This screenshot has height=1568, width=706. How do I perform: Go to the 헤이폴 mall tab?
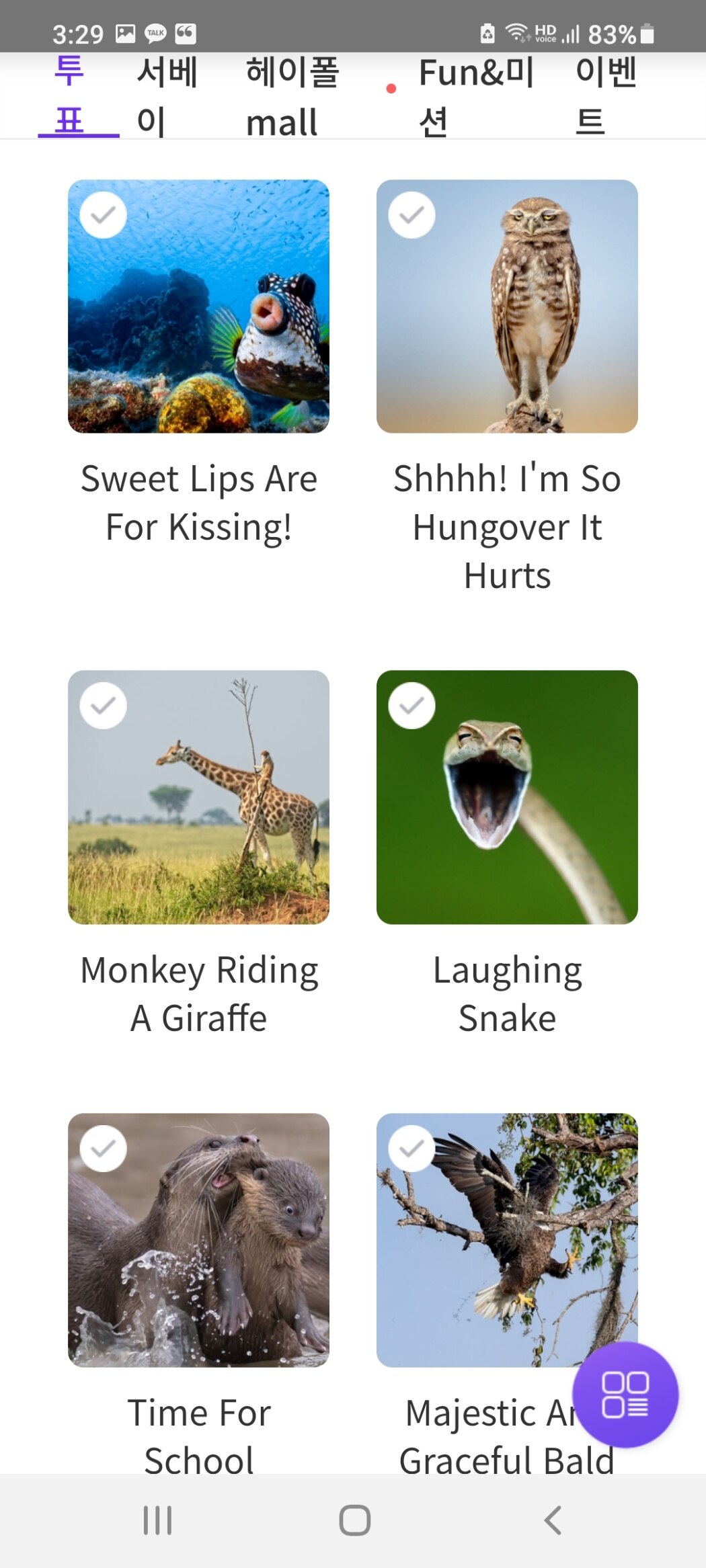[x=292, y=96]
